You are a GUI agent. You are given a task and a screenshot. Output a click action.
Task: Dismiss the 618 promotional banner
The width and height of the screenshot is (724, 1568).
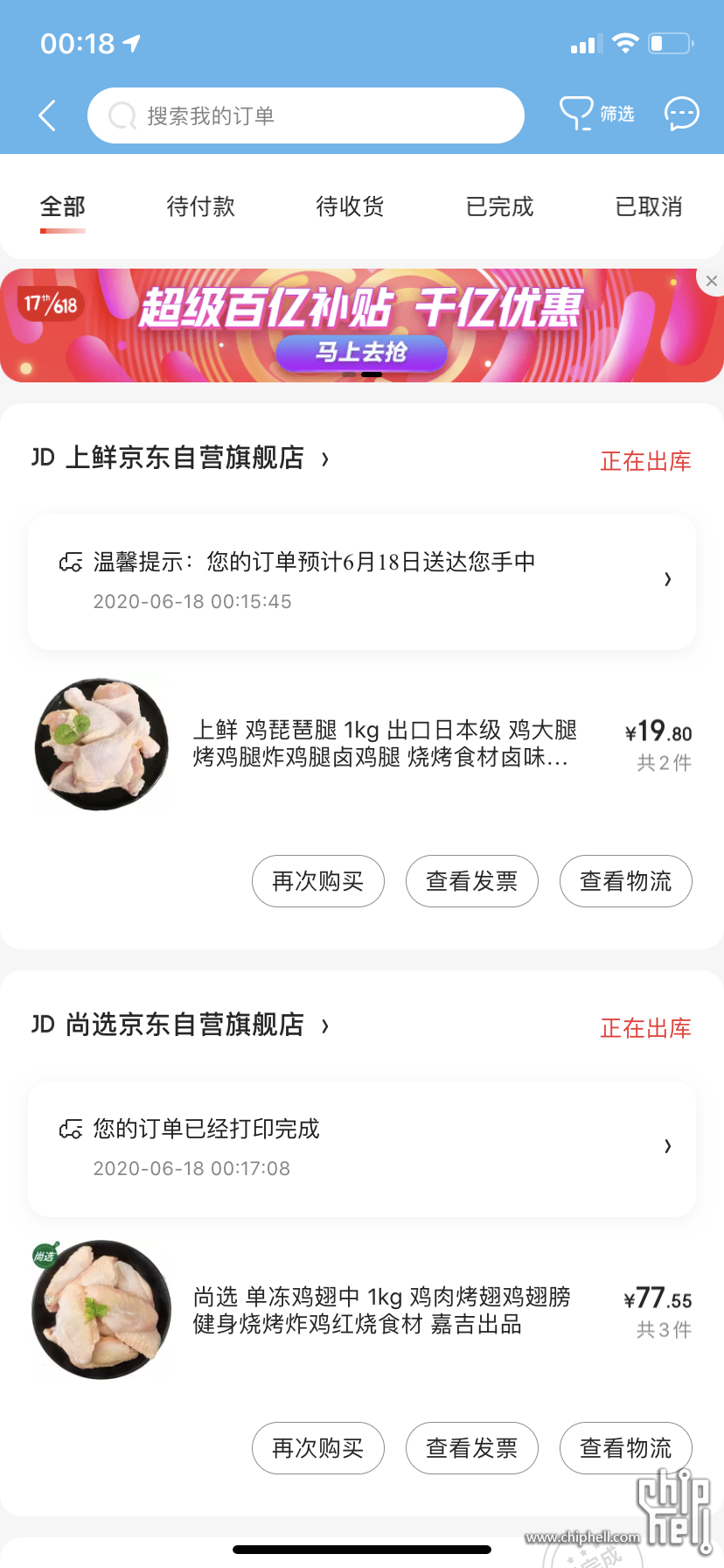(x=711, y=281)
